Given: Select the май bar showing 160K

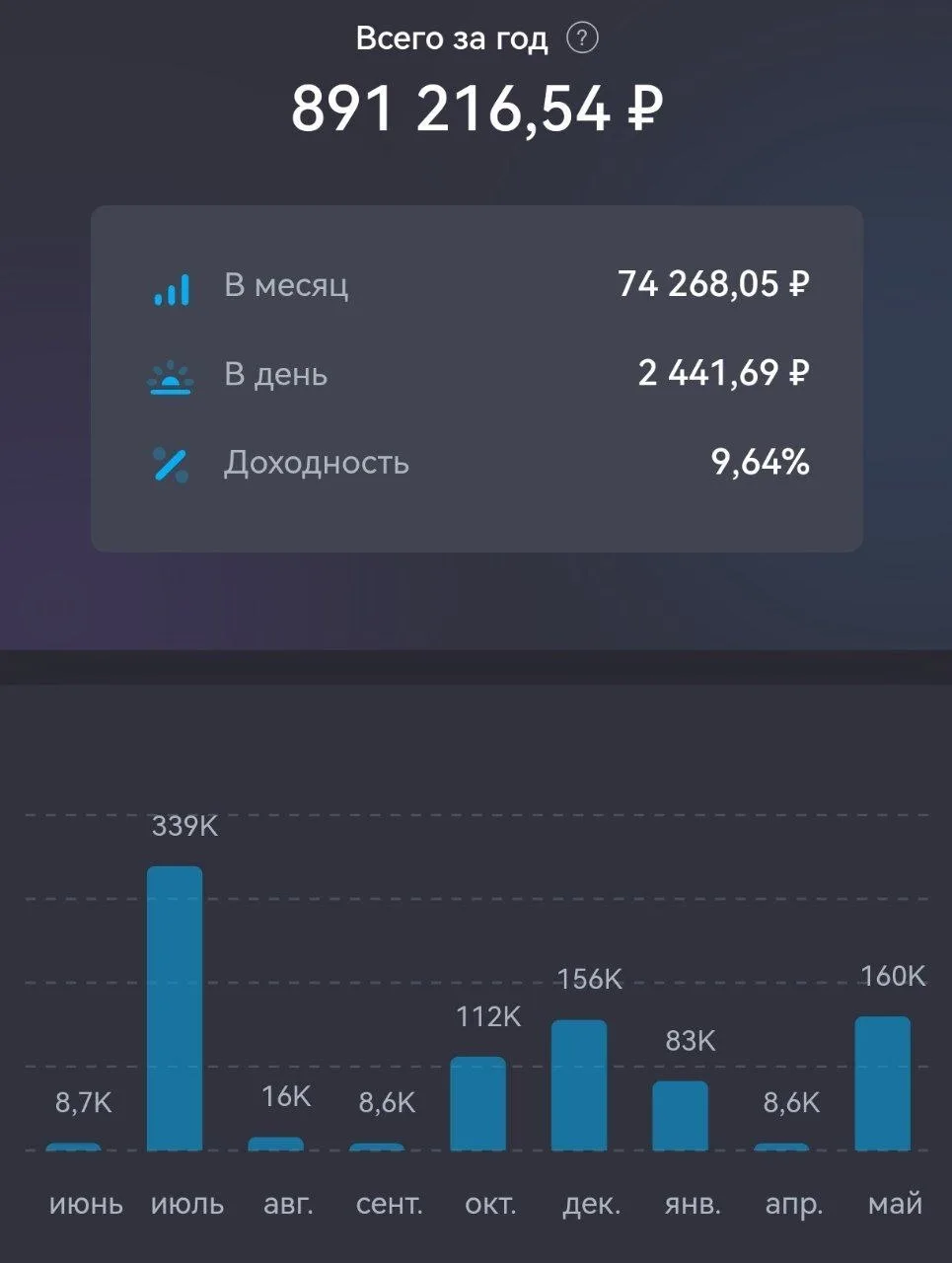Looking at the screenshot, I should point(883,1083).
